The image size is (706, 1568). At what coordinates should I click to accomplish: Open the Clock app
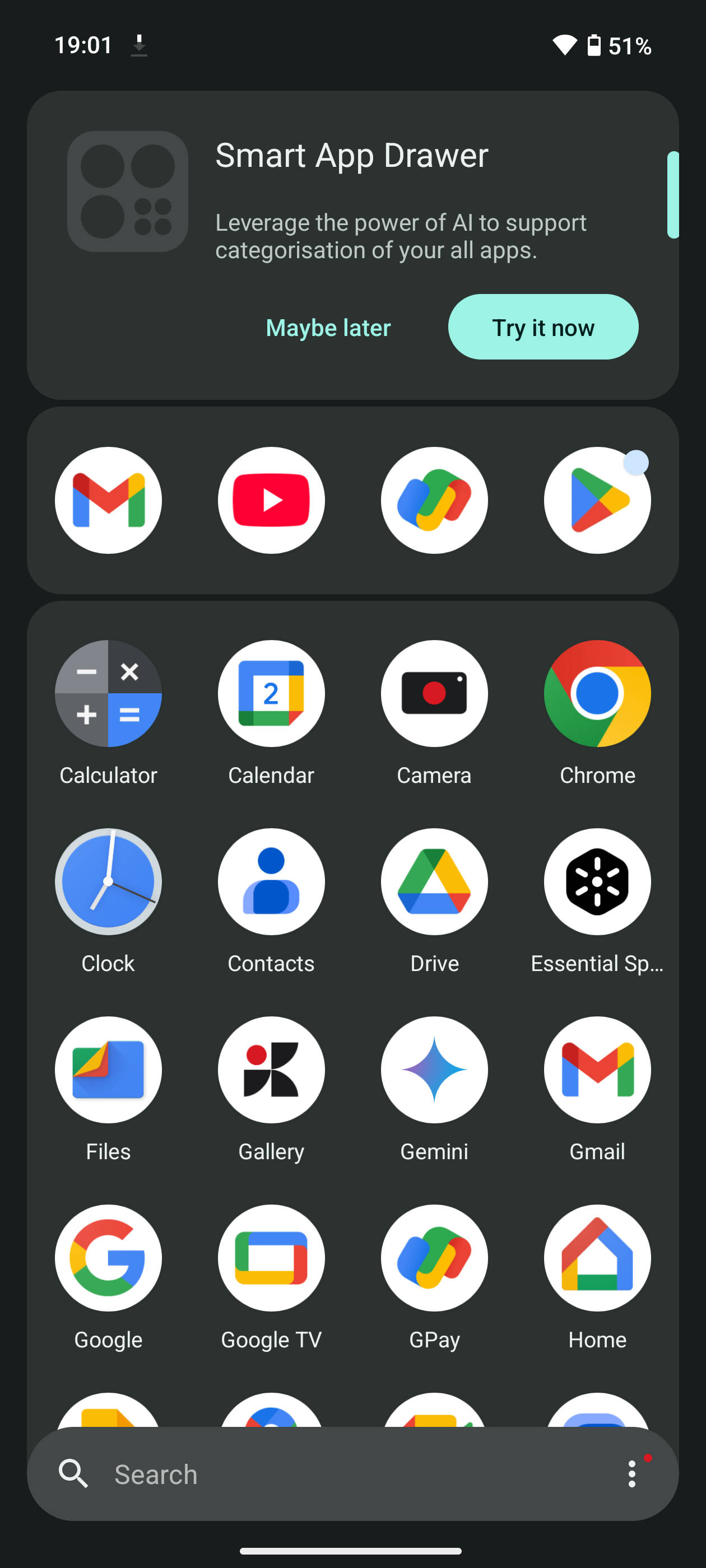108,881
